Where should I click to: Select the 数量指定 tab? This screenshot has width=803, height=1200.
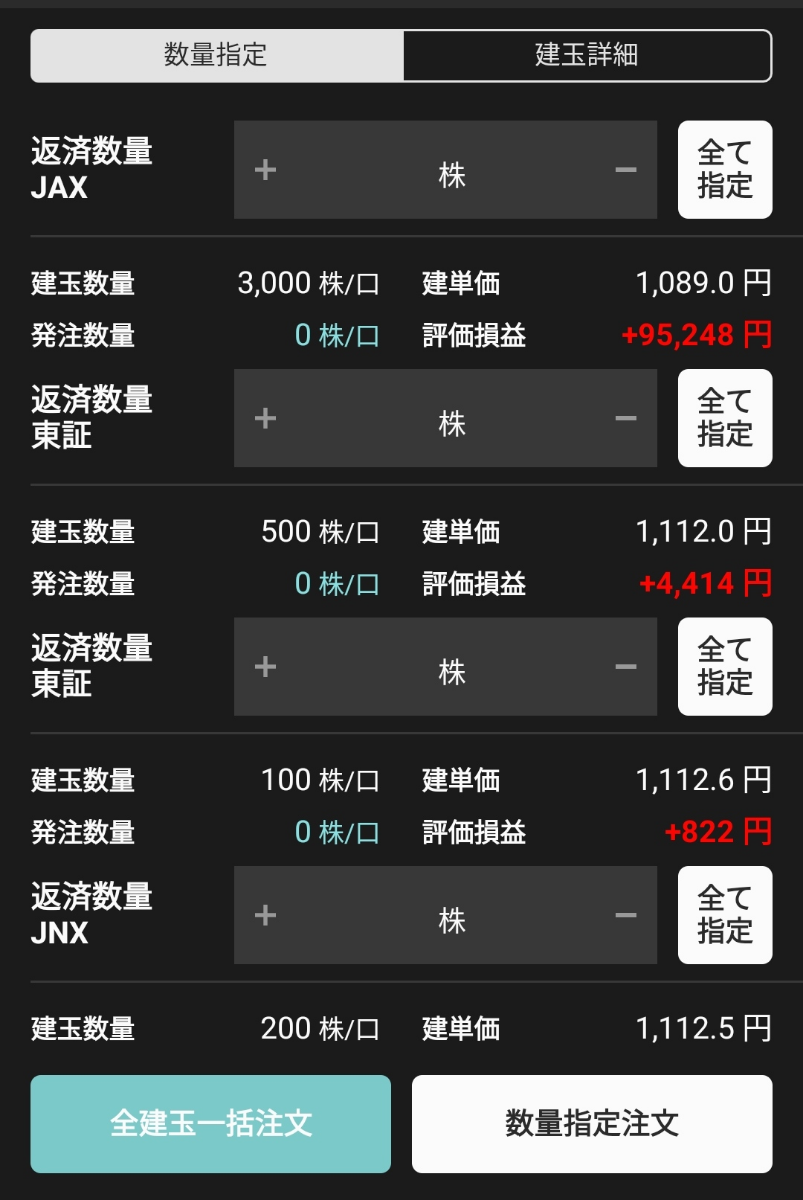click(216, 55)
